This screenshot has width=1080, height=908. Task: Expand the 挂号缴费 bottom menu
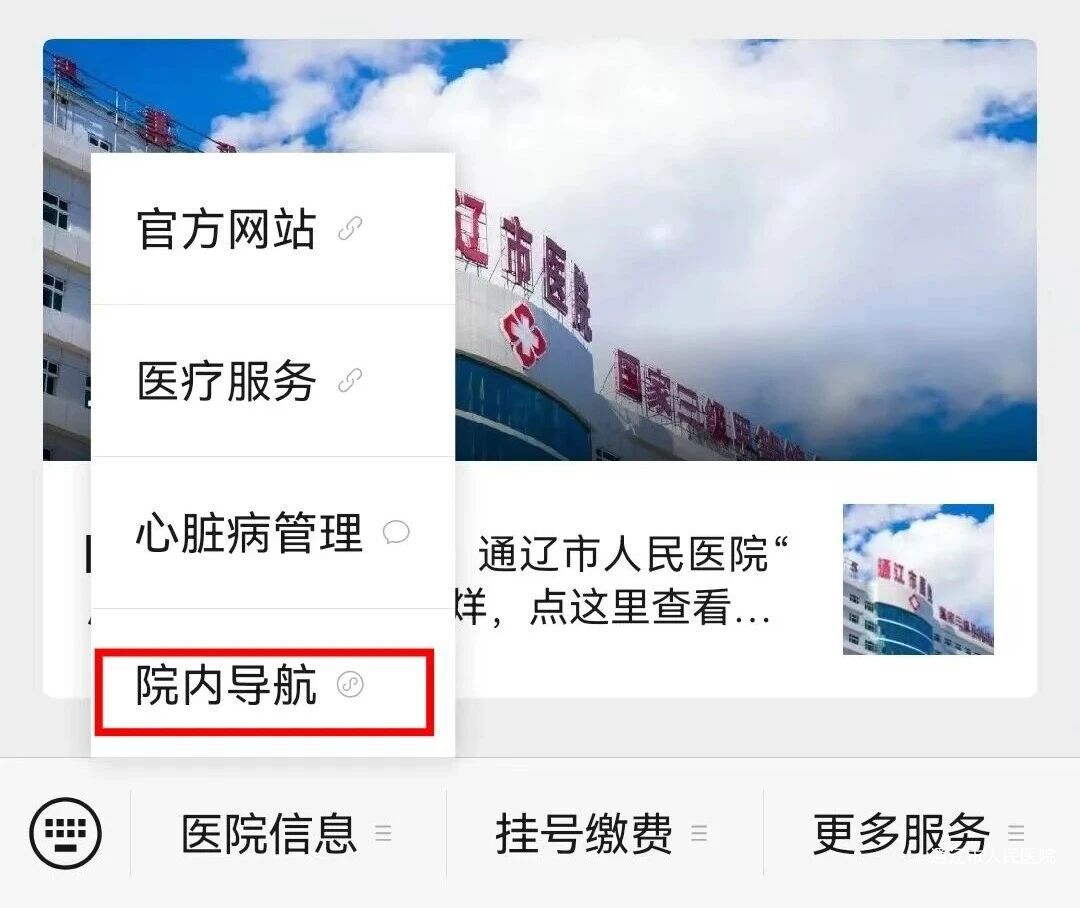tap(604, 834)
